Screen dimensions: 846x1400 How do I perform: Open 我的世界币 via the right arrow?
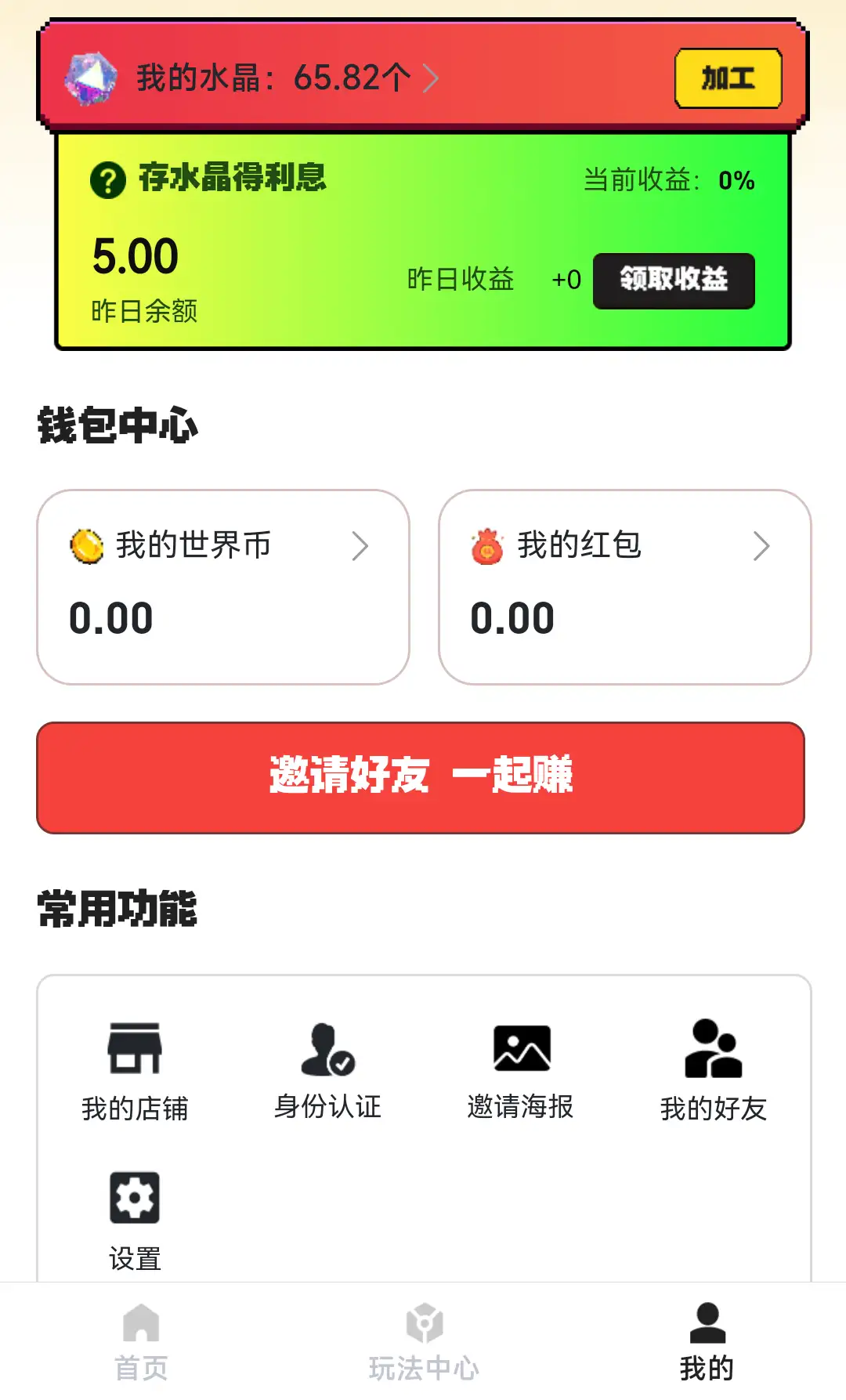coord(361,546)
